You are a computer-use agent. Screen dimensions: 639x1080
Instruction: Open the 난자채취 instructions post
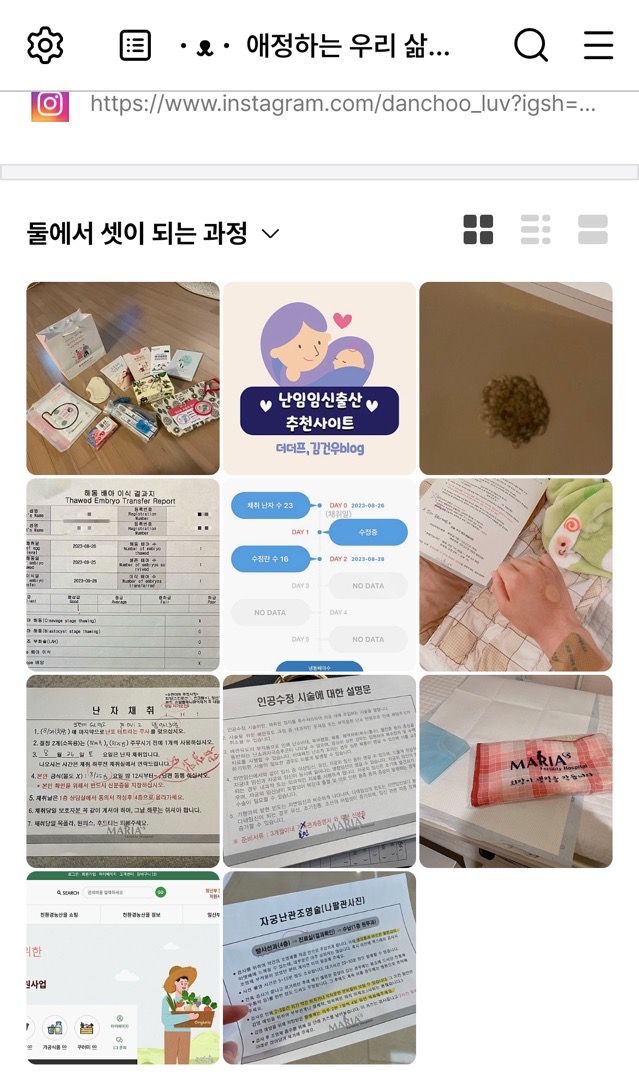coord(123,770)
